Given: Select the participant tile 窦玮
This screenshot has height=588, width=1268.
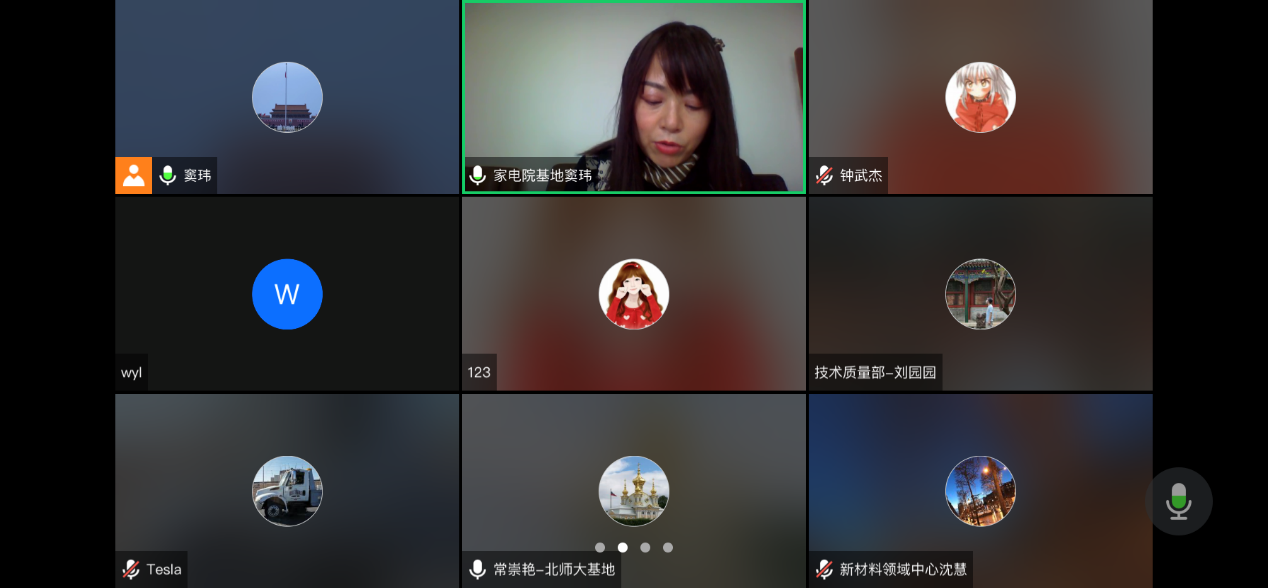Looking at the screenshot, I should tap(287, 97).
